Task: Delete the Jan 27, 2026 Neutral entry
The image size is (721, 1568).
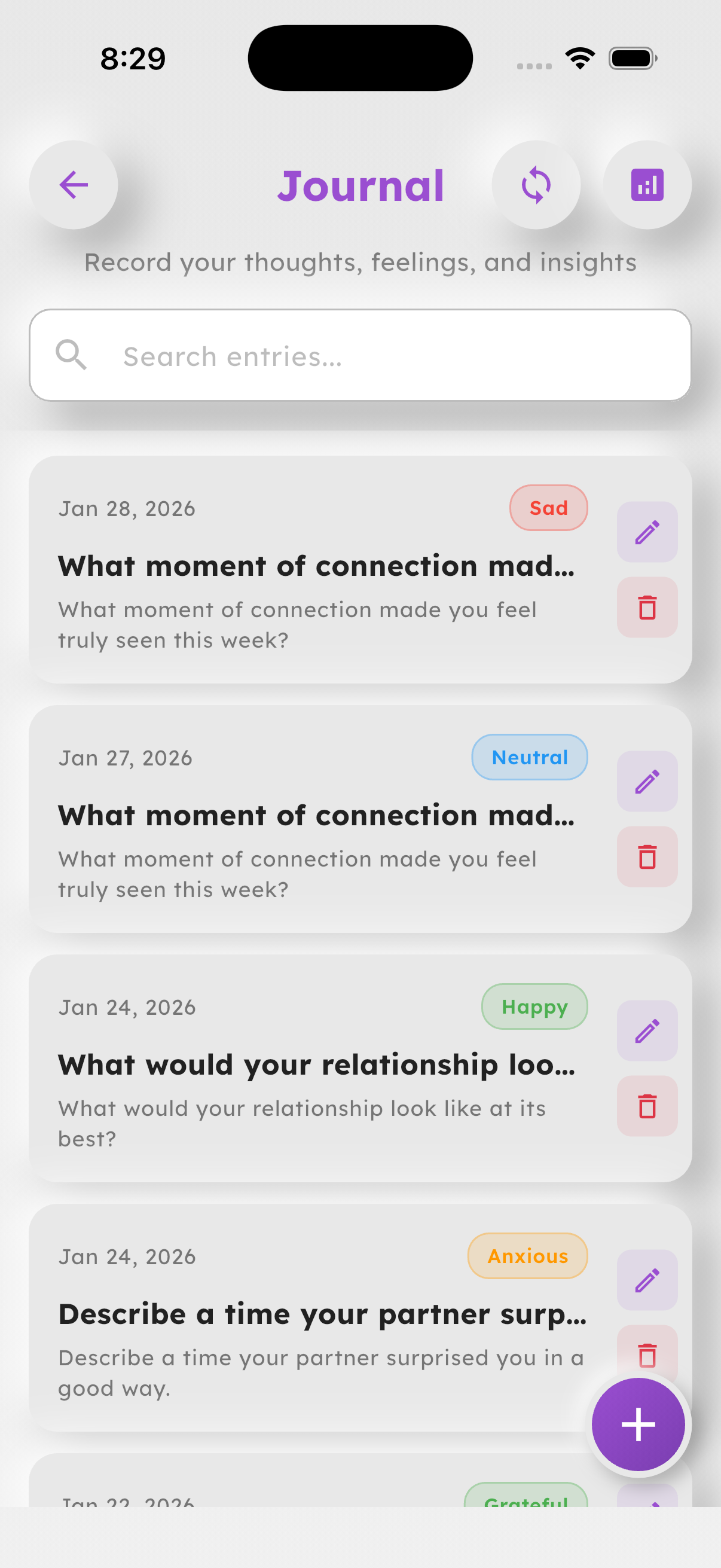Action: click(x=647, y=857)
